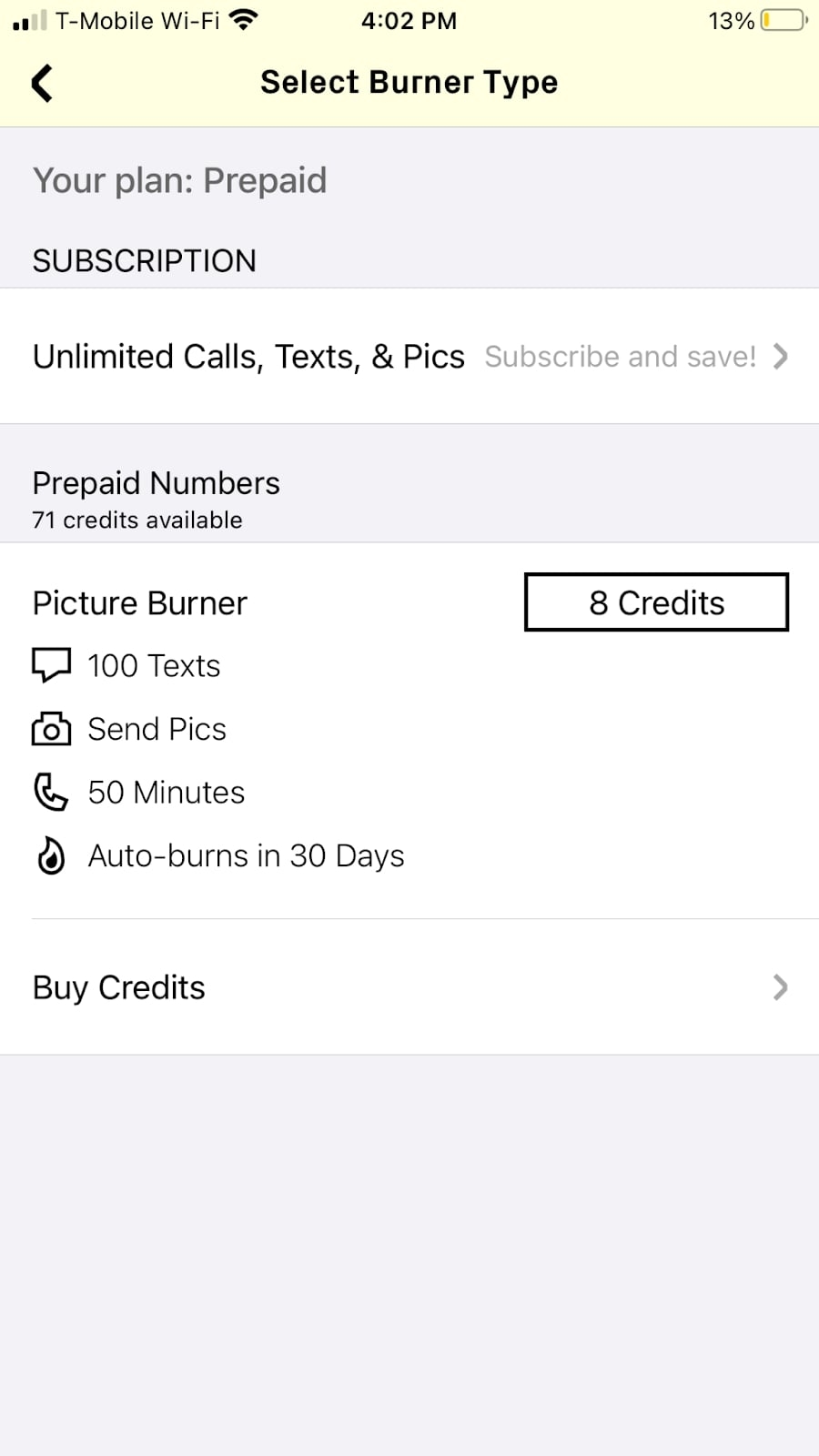Select the Picture Burner option
Image resolution: width=819 pixels, height=1456 pixels.
(139, 602)
